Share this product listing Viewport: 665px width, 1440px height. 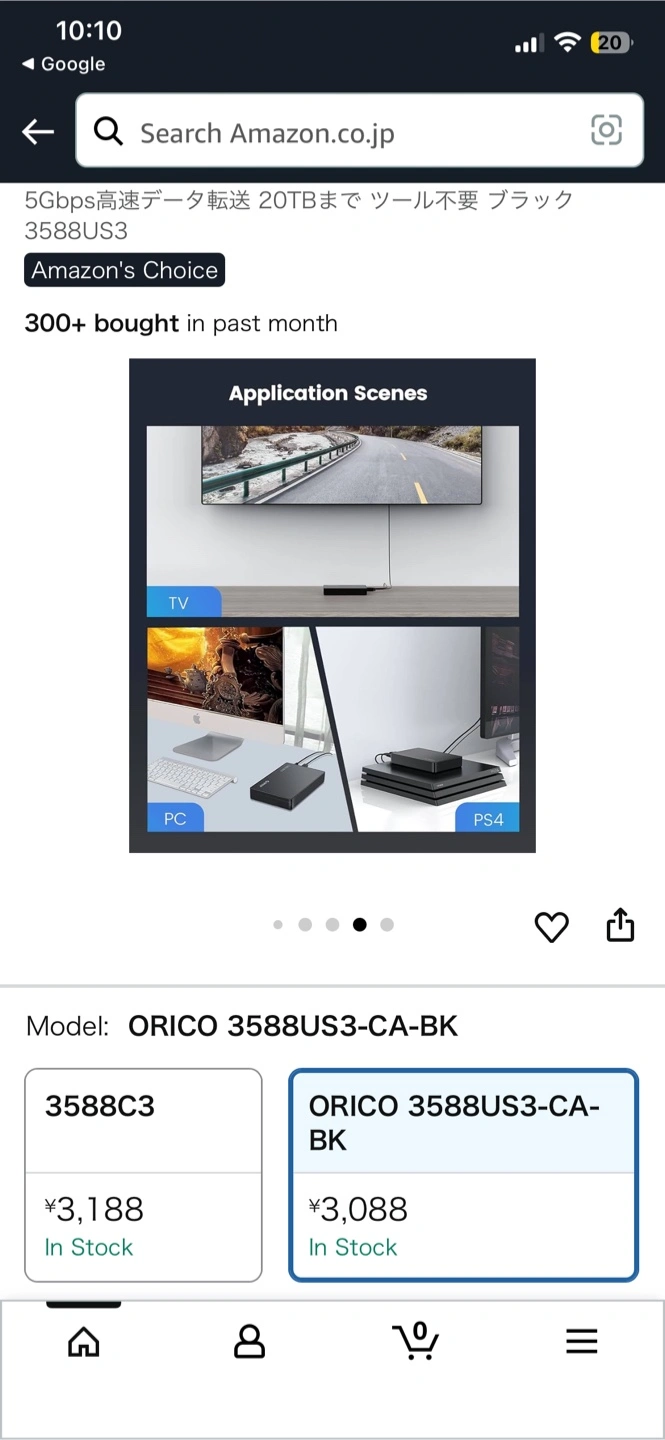click(x=620, y=925)
